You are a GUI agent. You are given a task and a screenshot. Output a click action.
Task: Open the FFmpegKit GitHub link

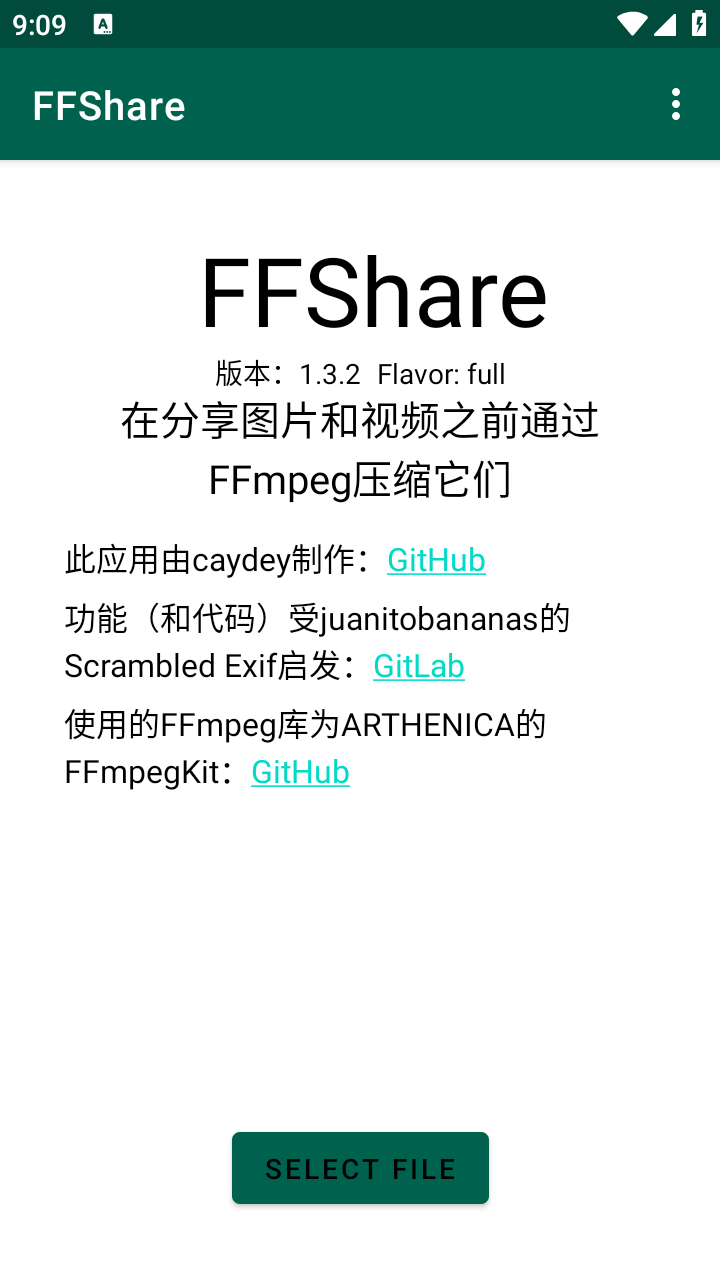(300, 772)
